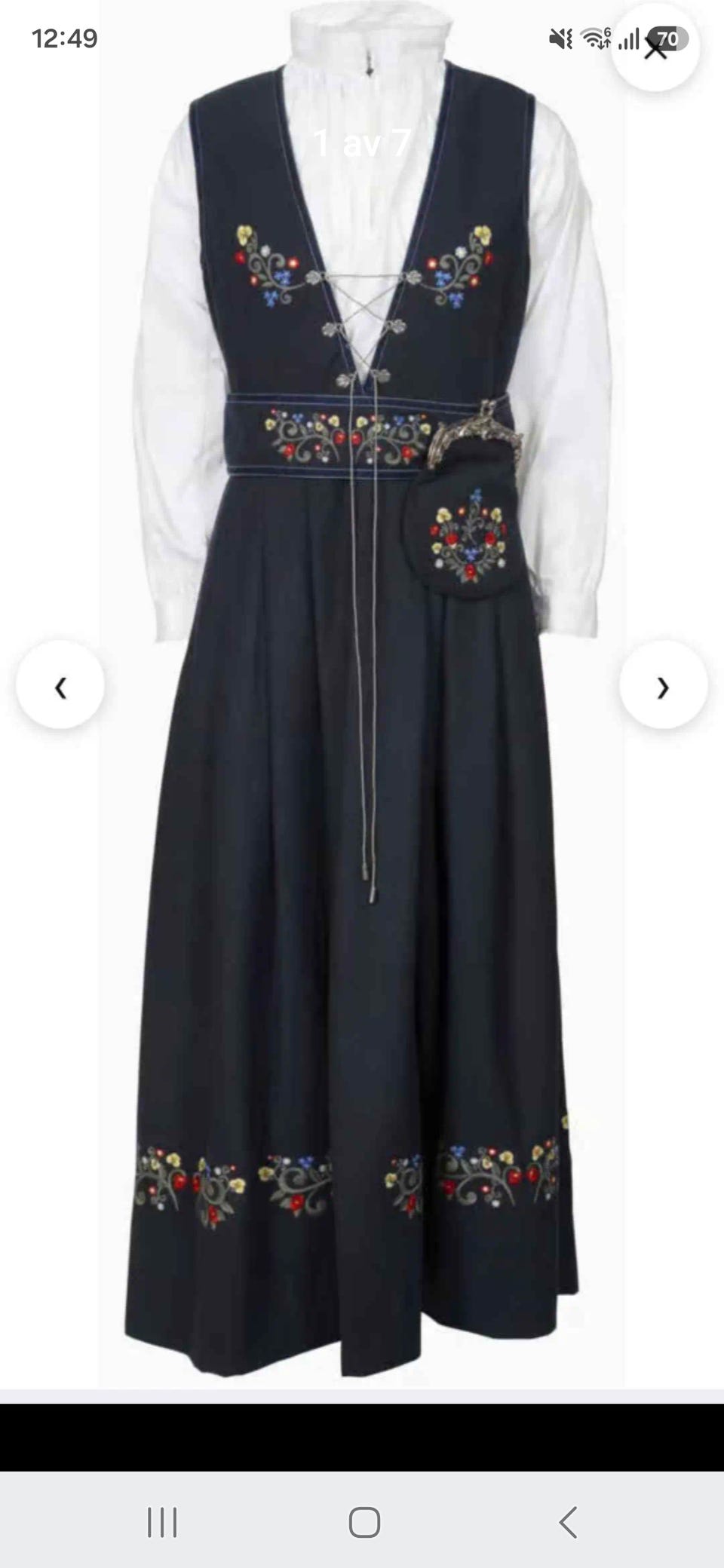Tap the system back button
The width and height of the screenshot is (724, 1568).
(568, 1522)
